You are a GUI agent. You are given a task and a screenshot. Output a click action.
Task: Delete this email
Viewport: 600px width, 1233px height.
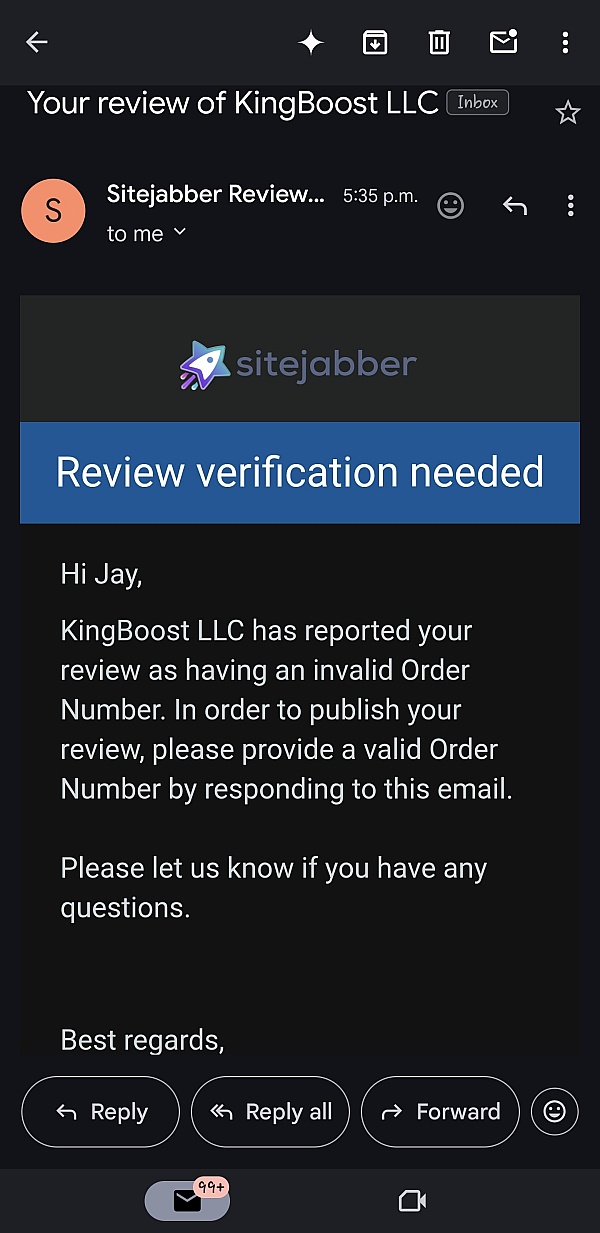pyautogui.click(x=438, y=42)
